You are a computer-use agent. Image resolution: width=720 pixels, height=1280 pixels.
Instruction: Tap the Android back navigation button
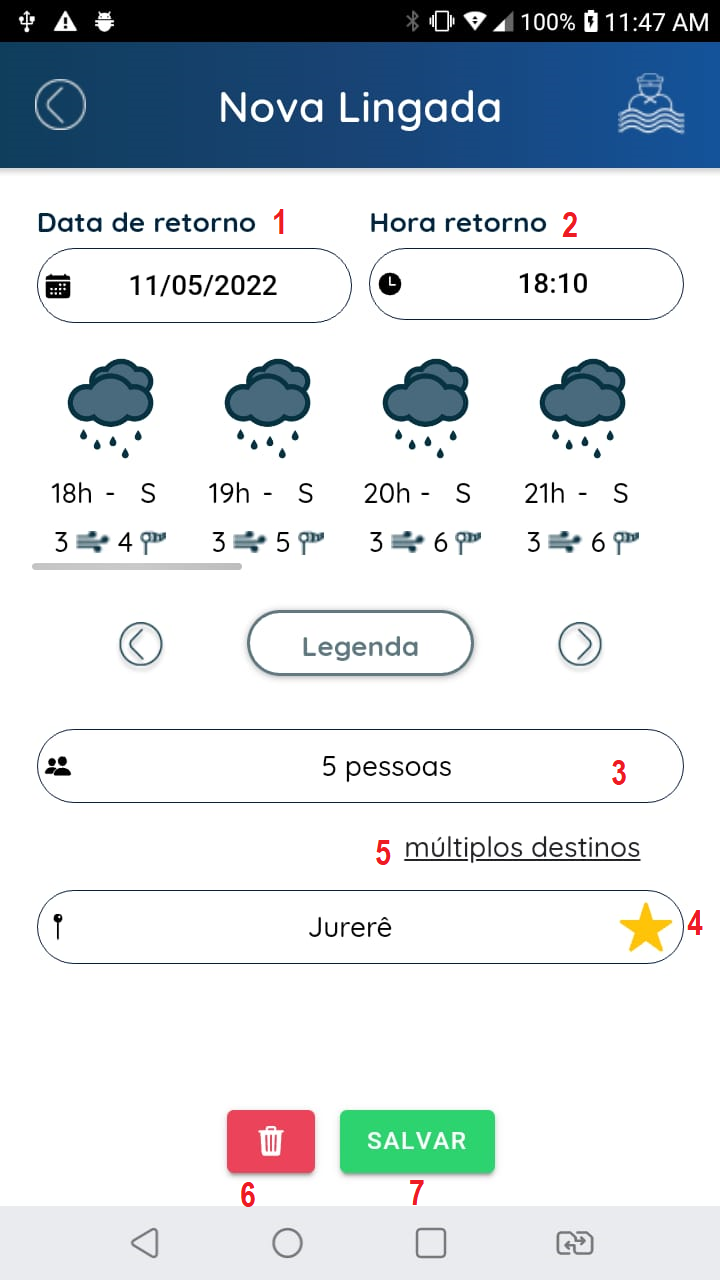coord(145,1243)
